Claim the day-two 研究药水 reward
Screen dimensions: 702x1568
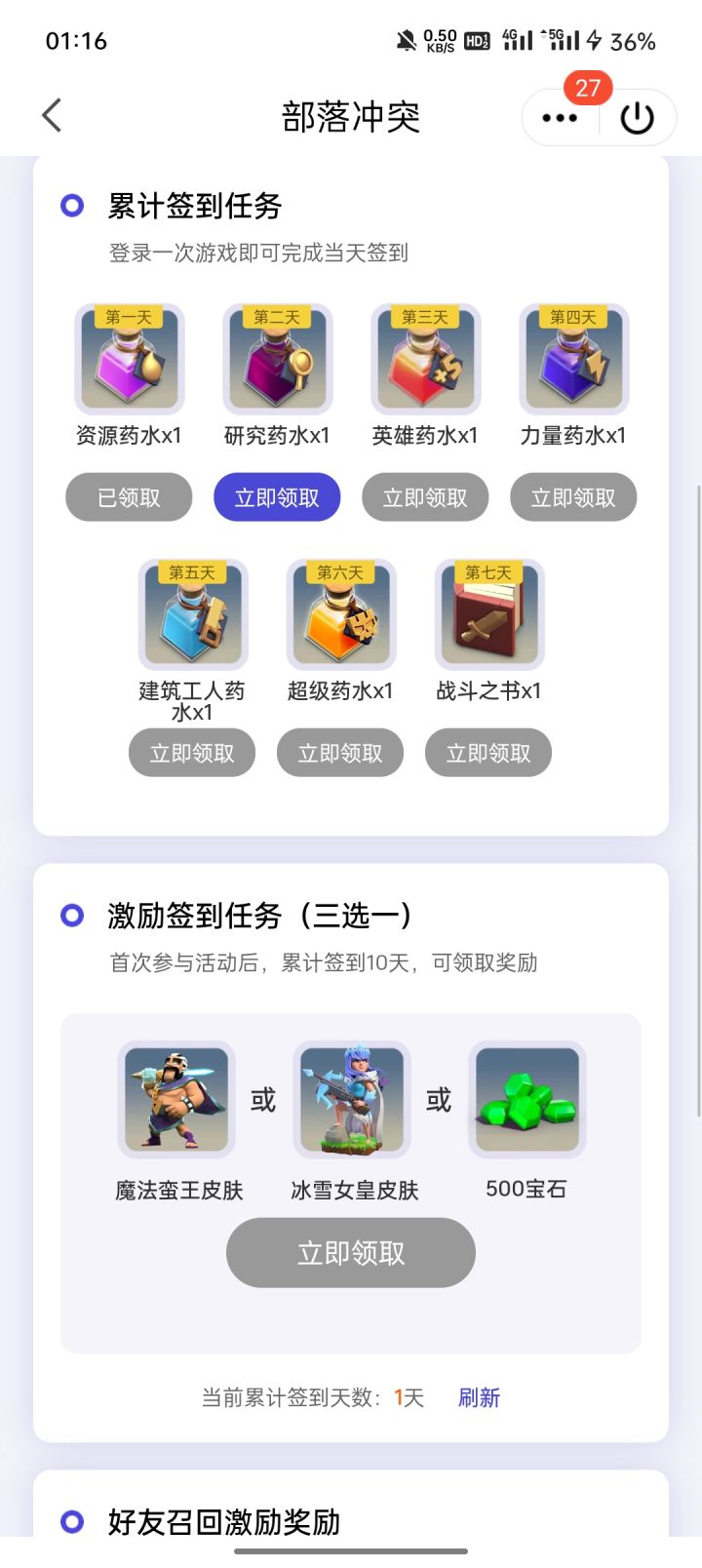pyautogui.click(x=277, y=498)
